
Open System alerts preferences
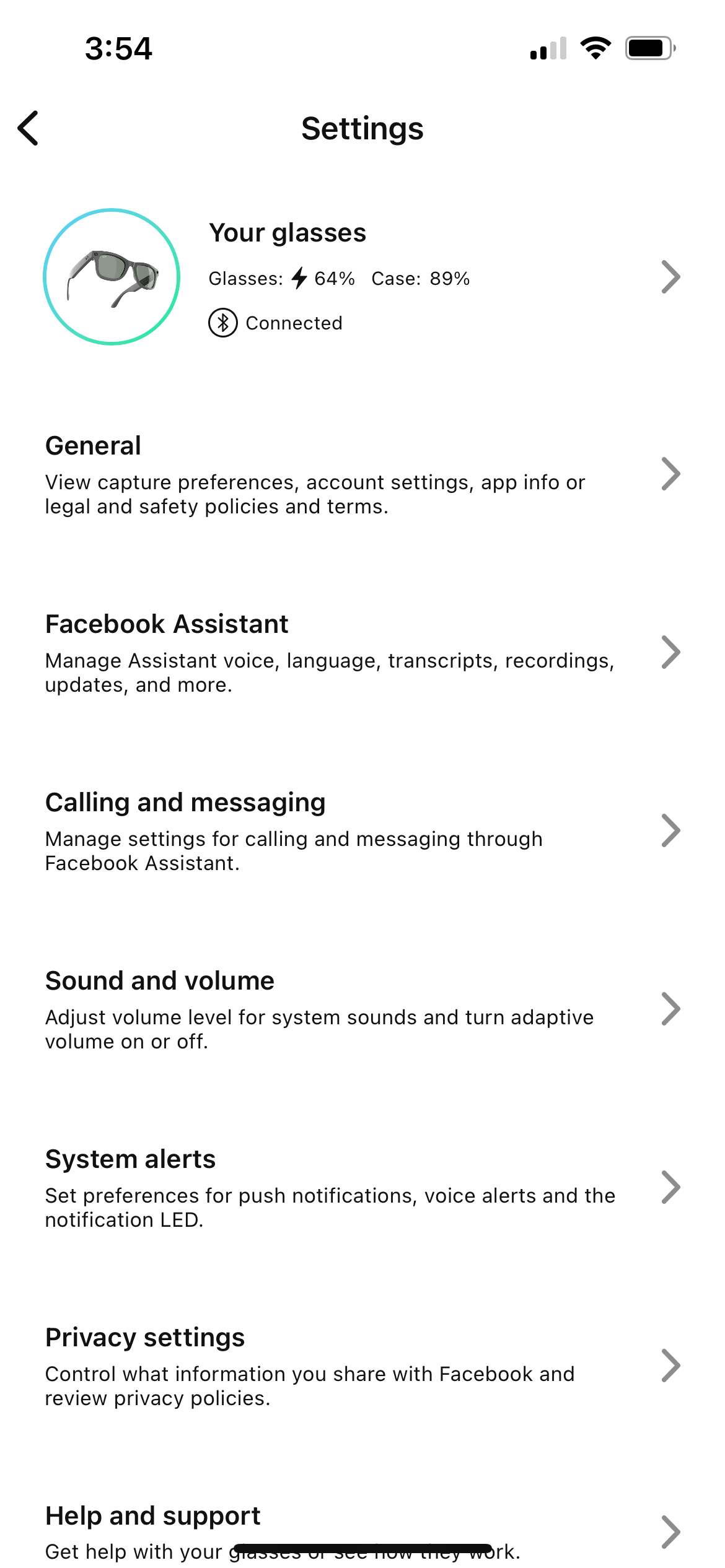tap(362, 1188)
